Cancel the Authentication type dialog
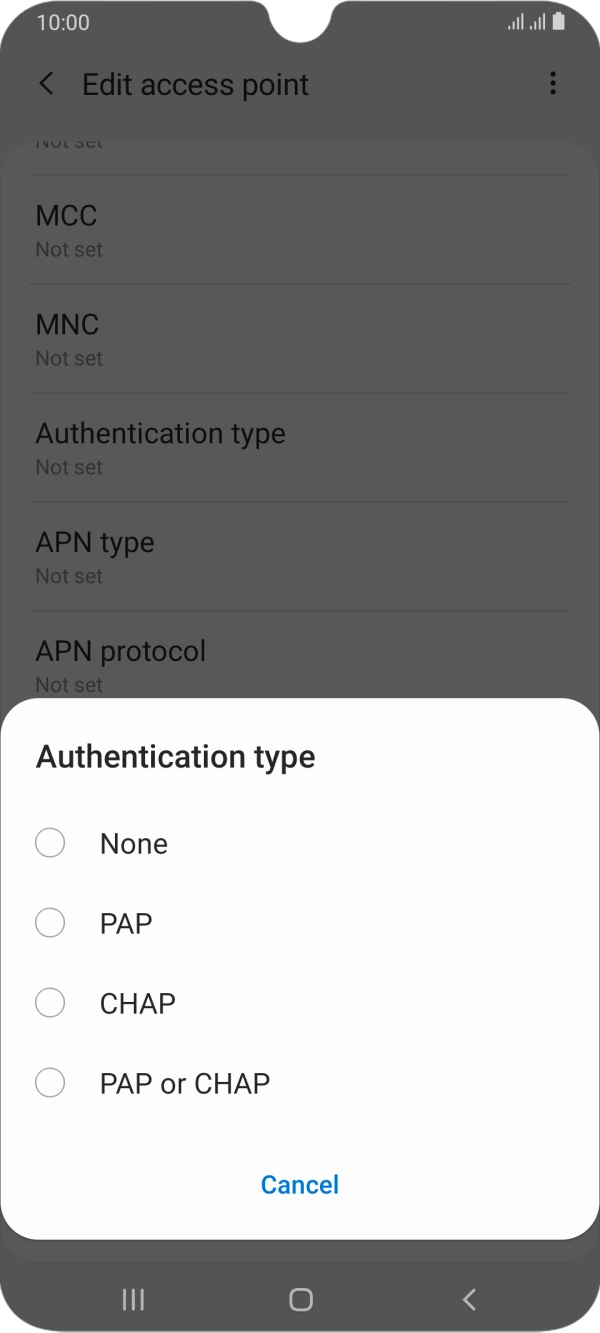 (x=300, y=1185)
